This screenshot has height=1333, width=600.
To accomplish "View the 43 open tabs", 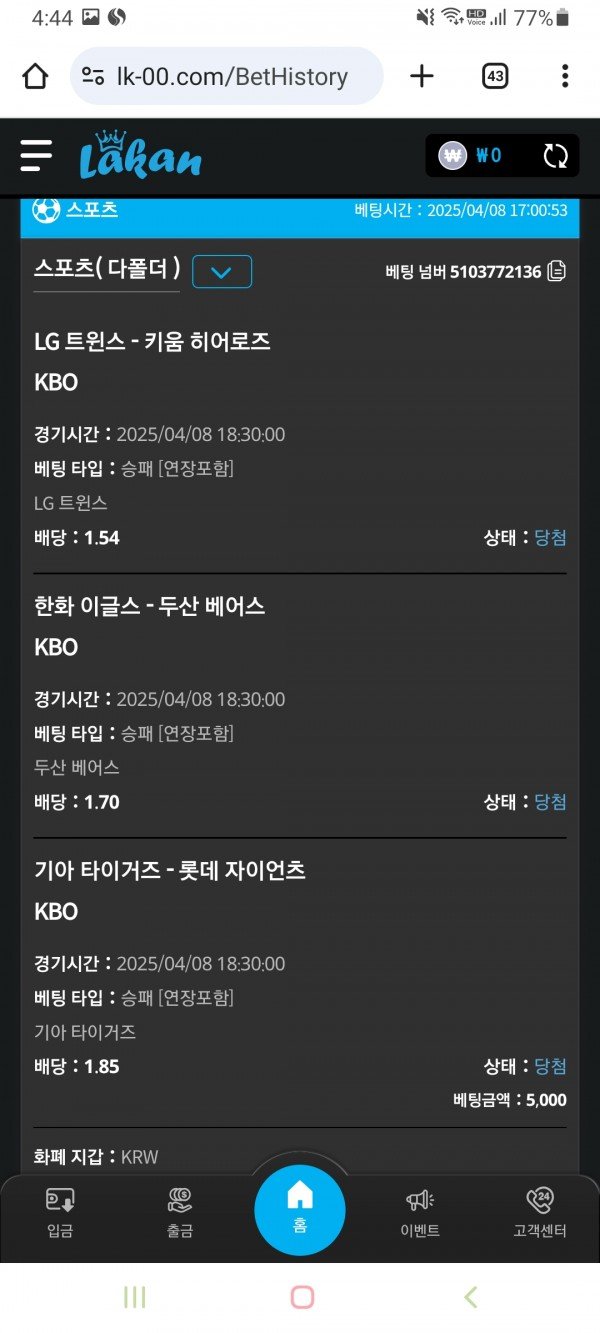I will pyautogui.click(x=495, y=76).
